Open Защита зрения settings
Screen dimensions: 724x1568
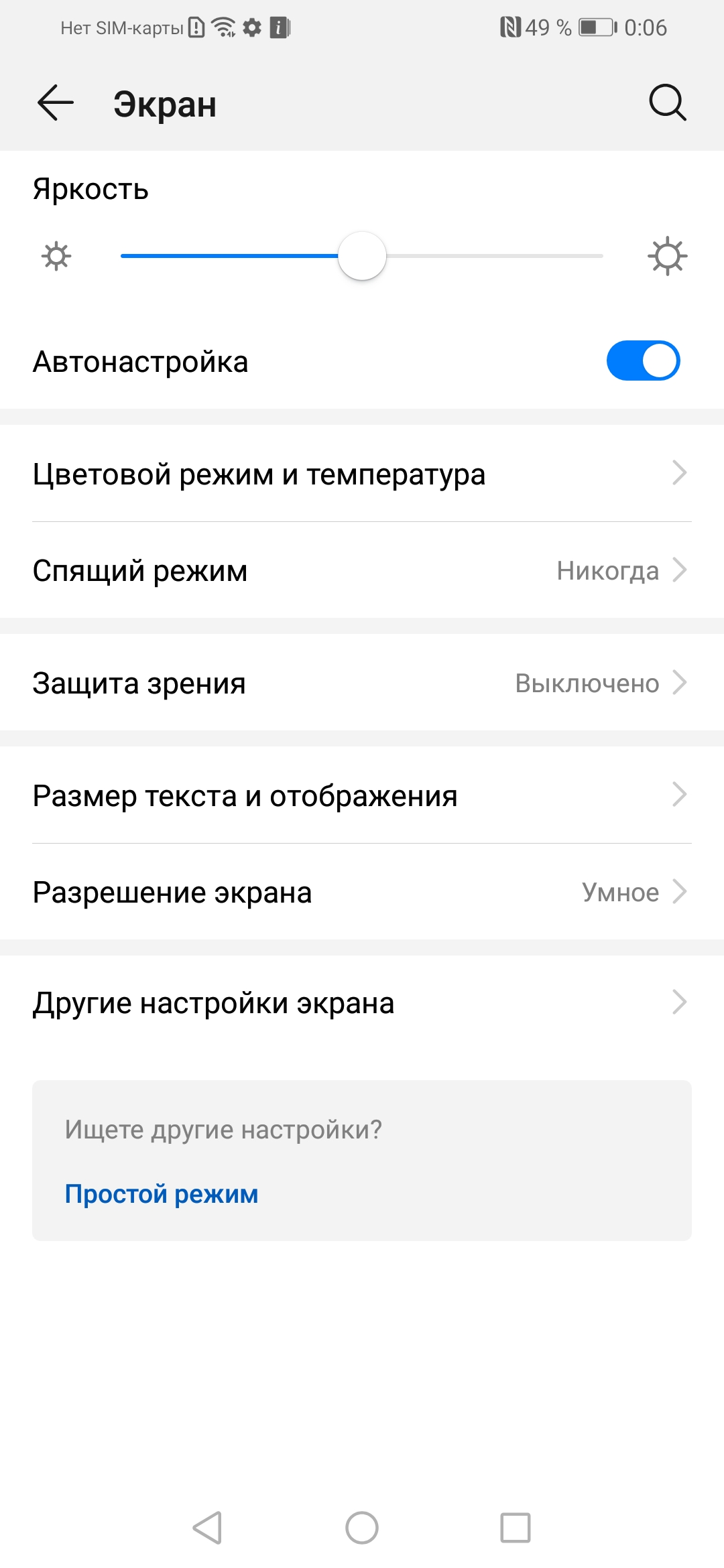362,683
